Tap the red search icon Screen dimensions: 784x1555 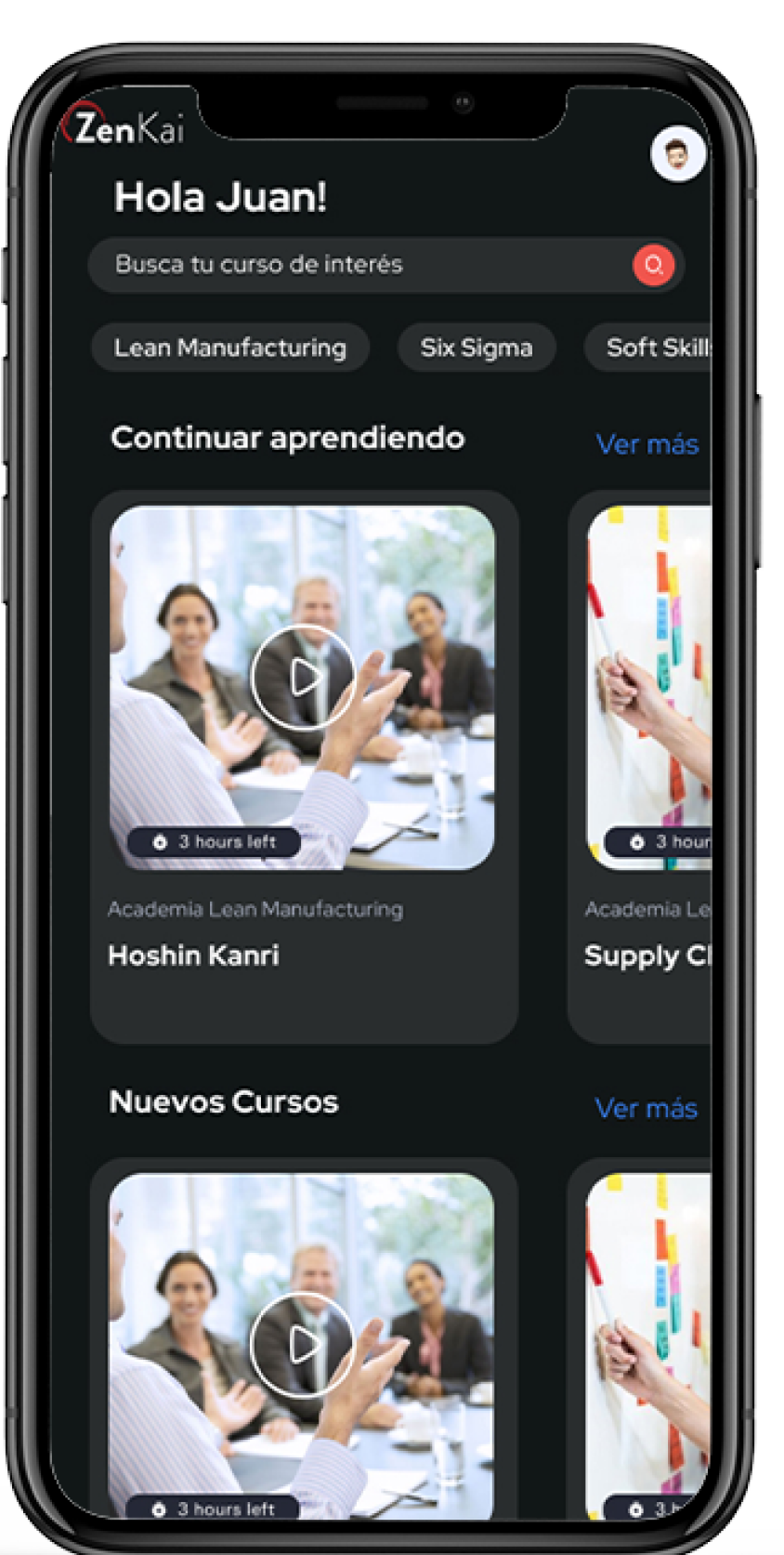click(x=653, y=265)
